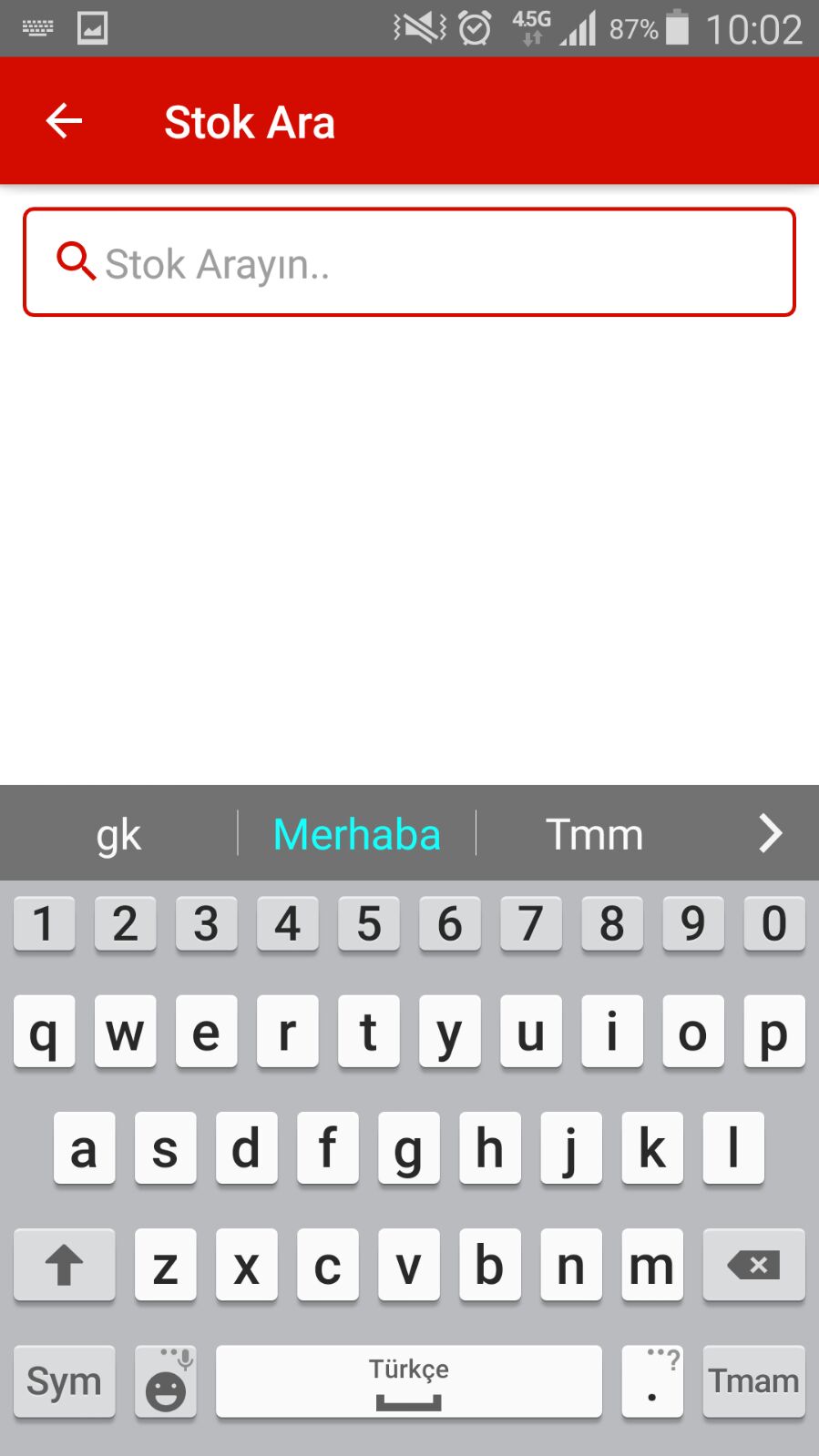This screenshot has width=819, height=1456.
Task: Focus the Stok Arayın search field
Action: pyautogui.click(x=409, y=262)
